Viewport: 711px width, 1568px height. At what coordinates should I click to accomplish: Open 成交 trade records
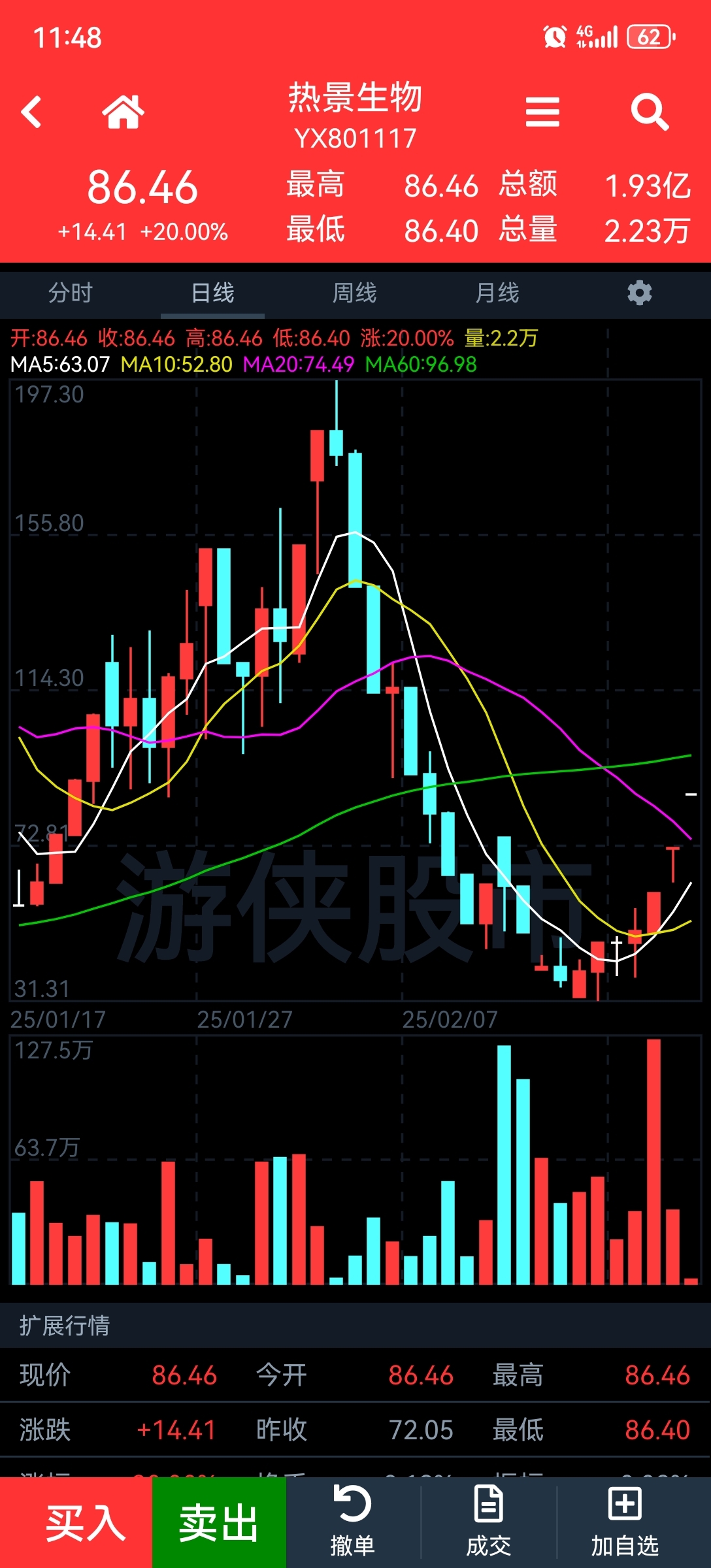tap(489, 1521)
